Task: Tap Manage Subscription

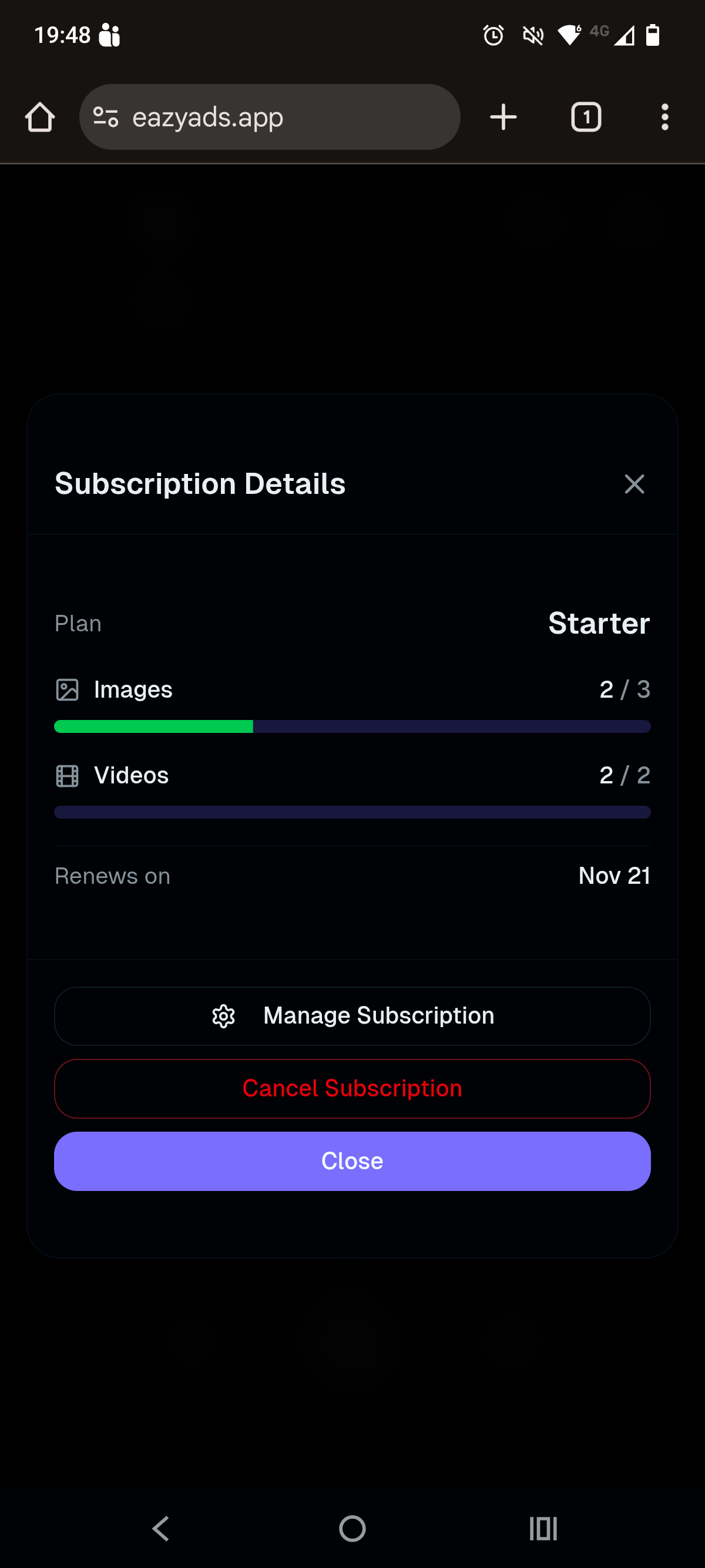Action: click(352, 1015)
